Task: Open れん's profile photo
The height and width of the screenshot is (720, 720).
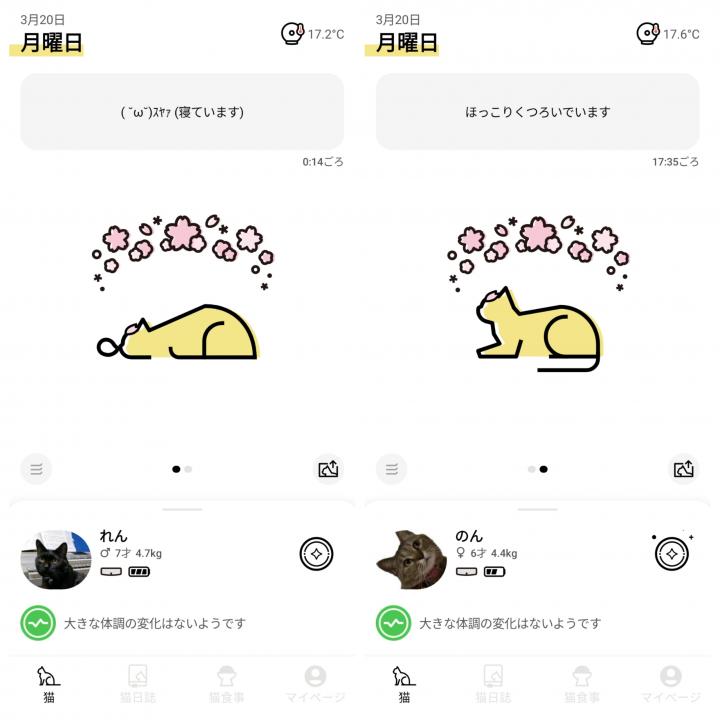Action: coord(56,559)
